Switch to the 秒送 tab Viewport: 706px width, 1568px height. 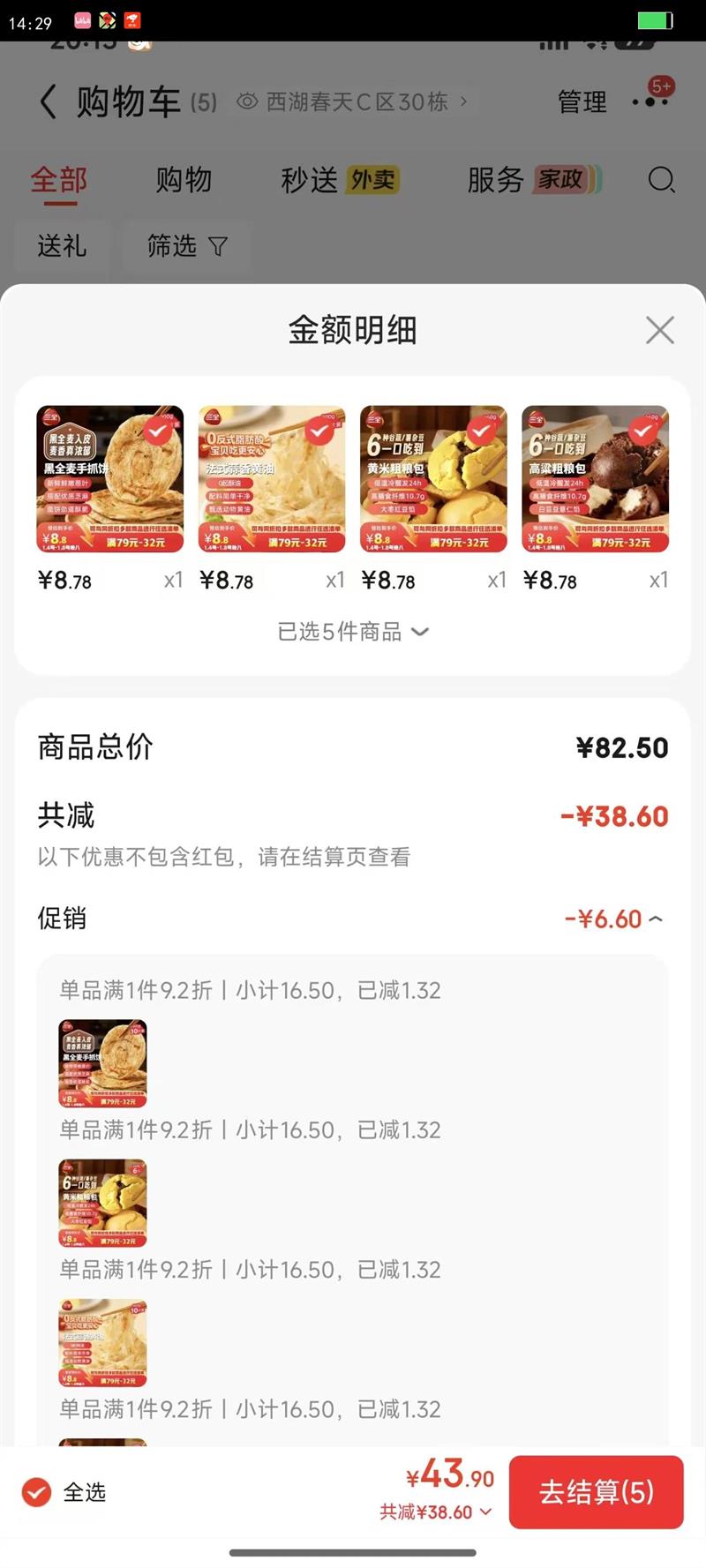pos(339,180)
